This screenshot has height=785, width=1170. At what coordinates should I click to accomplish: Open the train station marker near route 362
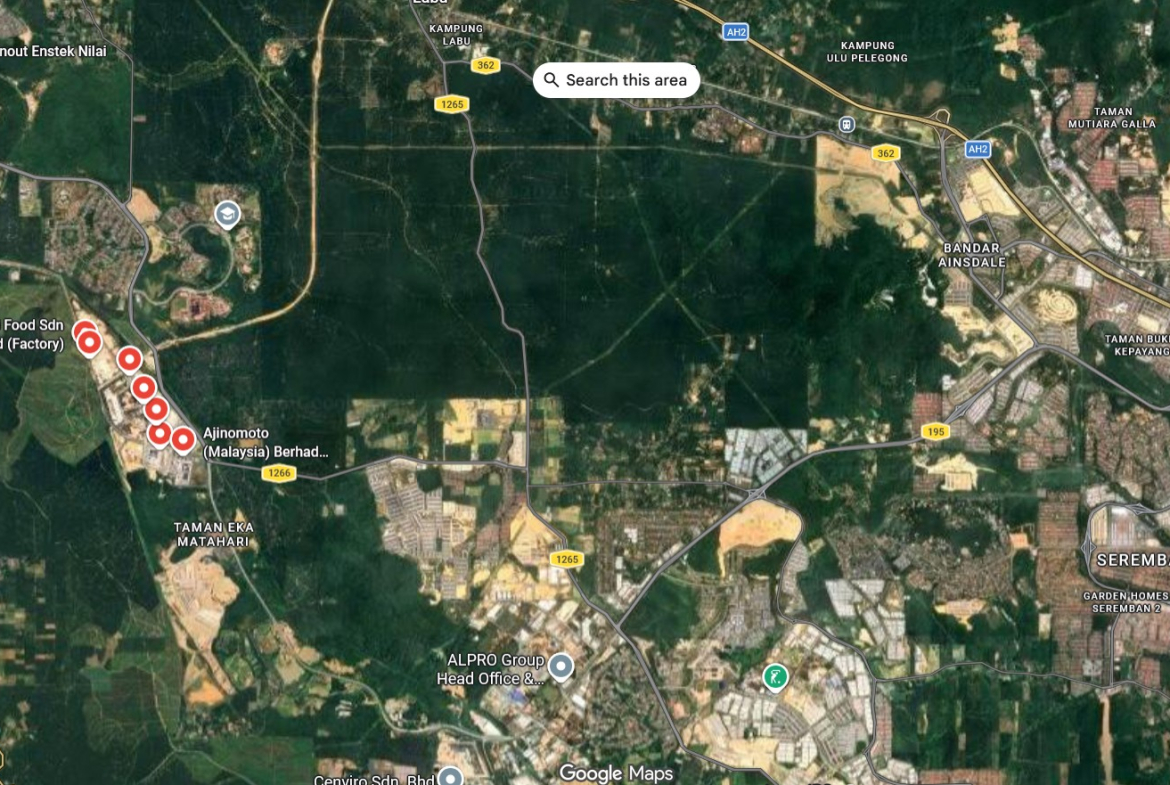[x=847, y=124]
